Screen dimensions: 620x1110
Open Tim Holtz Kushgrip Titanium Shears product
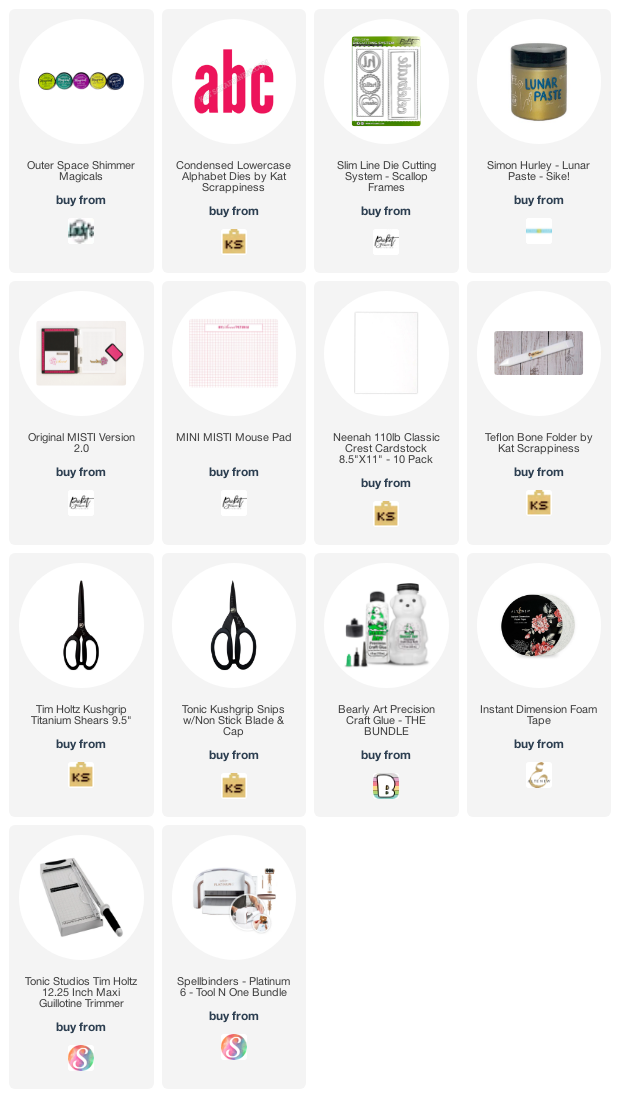(x=81, y=624)
